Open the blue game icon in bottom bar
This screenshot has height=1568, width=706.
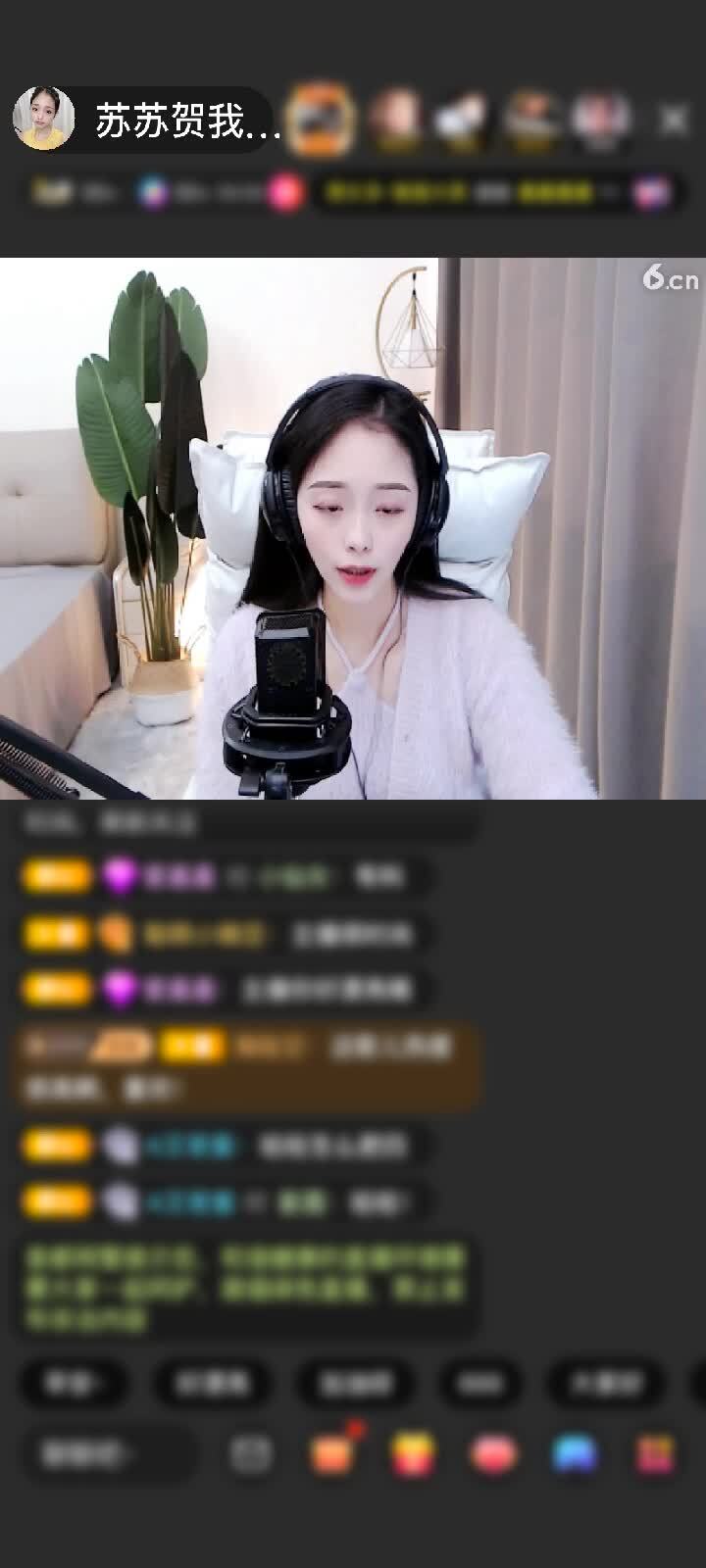pyautogui.click(x=576, y=1454)
